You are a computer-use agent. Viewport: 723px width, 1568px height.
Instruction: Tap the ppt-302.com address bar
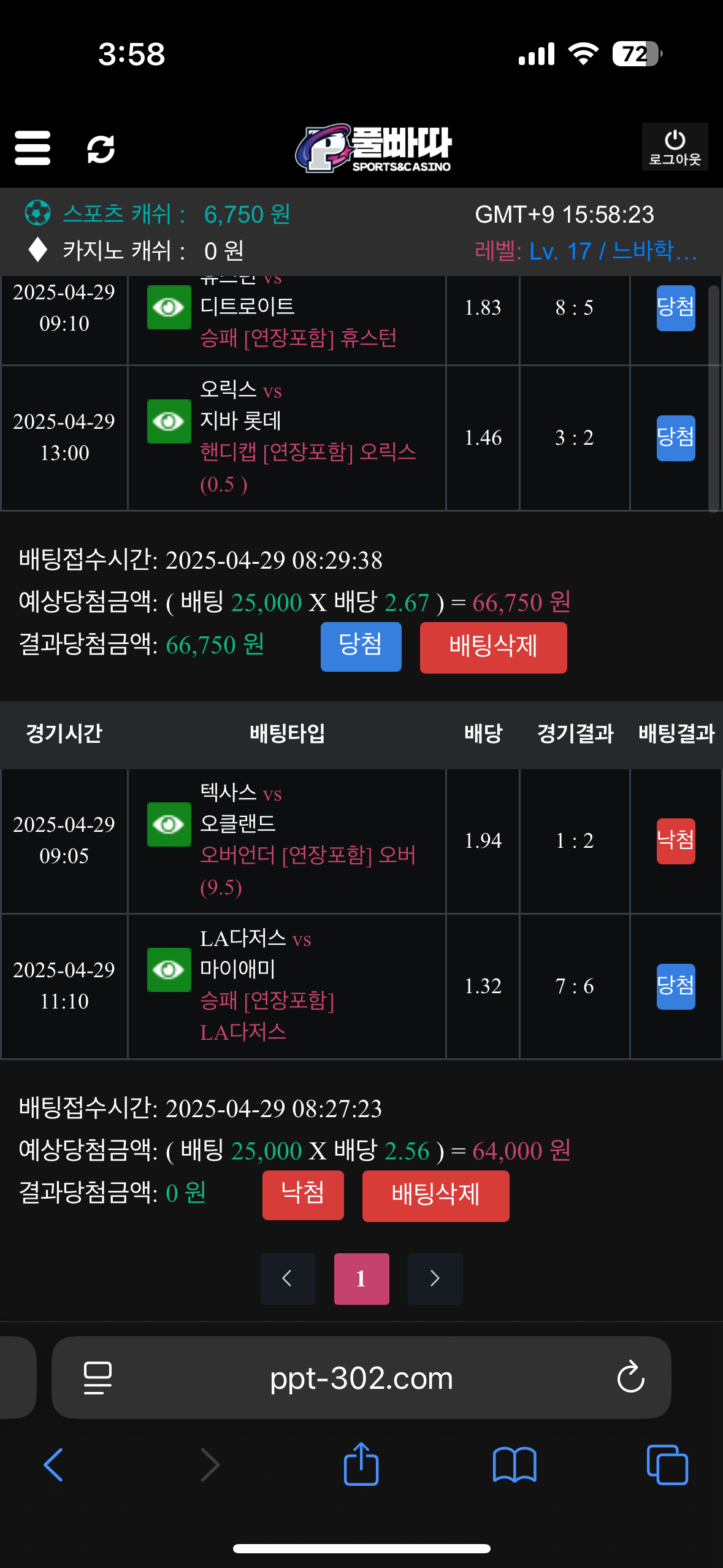coord(361,1378)
